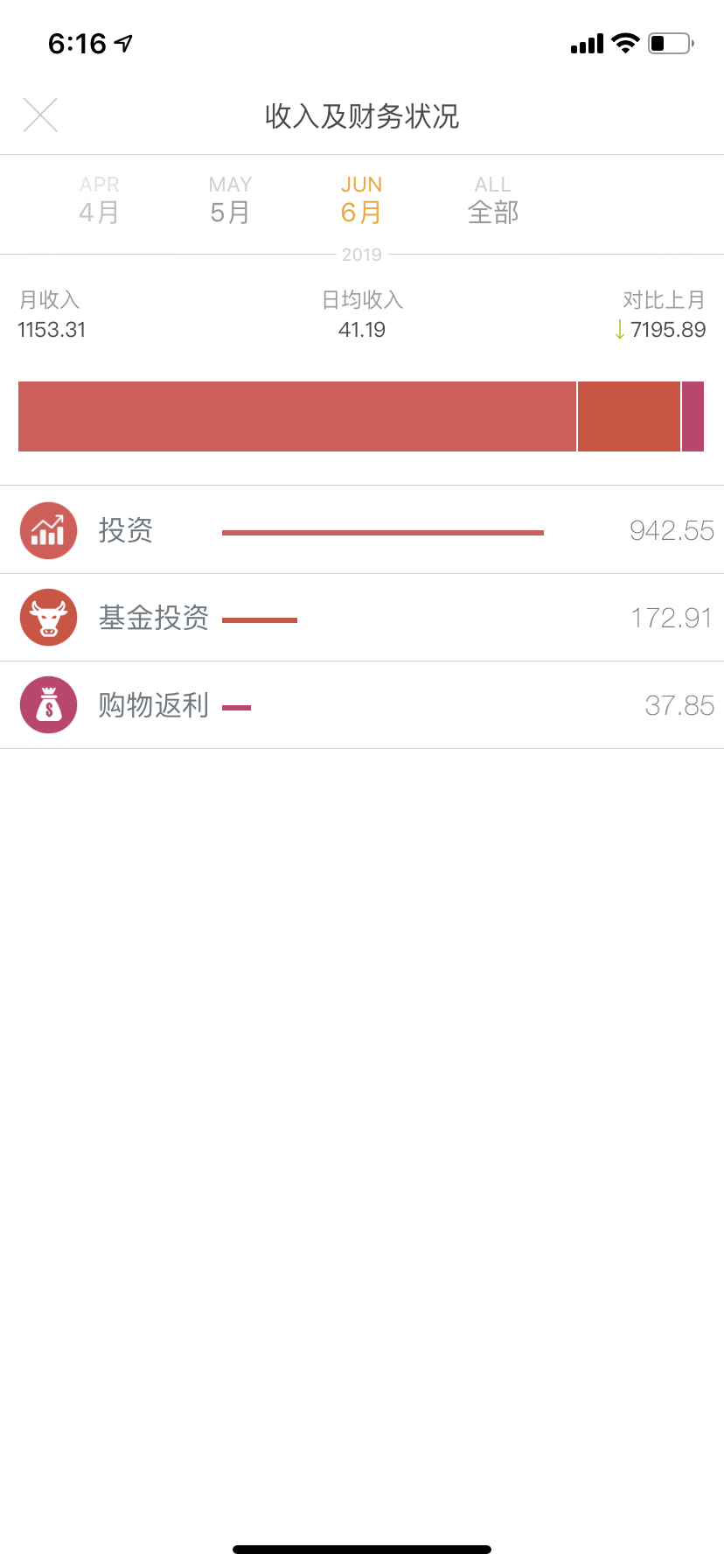Close the 收入及财务状况 screen
This screenshot has width=724, height=1568.
(x=40, y=115)
